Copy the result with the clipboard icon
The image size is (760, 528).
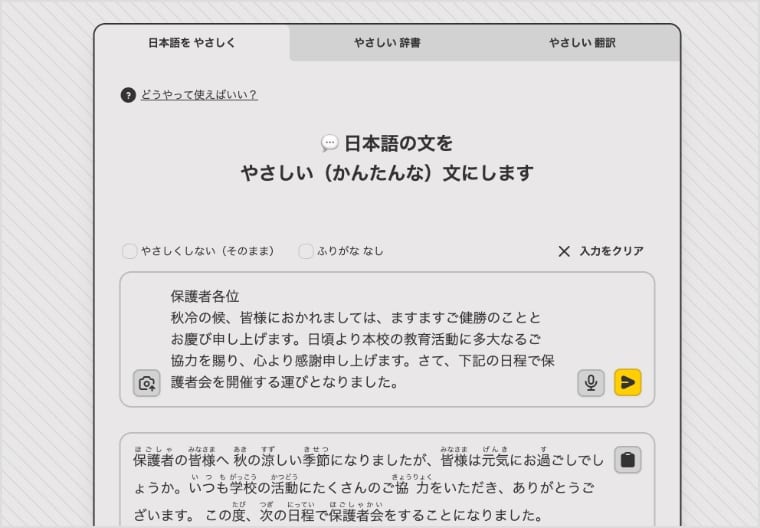pos(627,460)
